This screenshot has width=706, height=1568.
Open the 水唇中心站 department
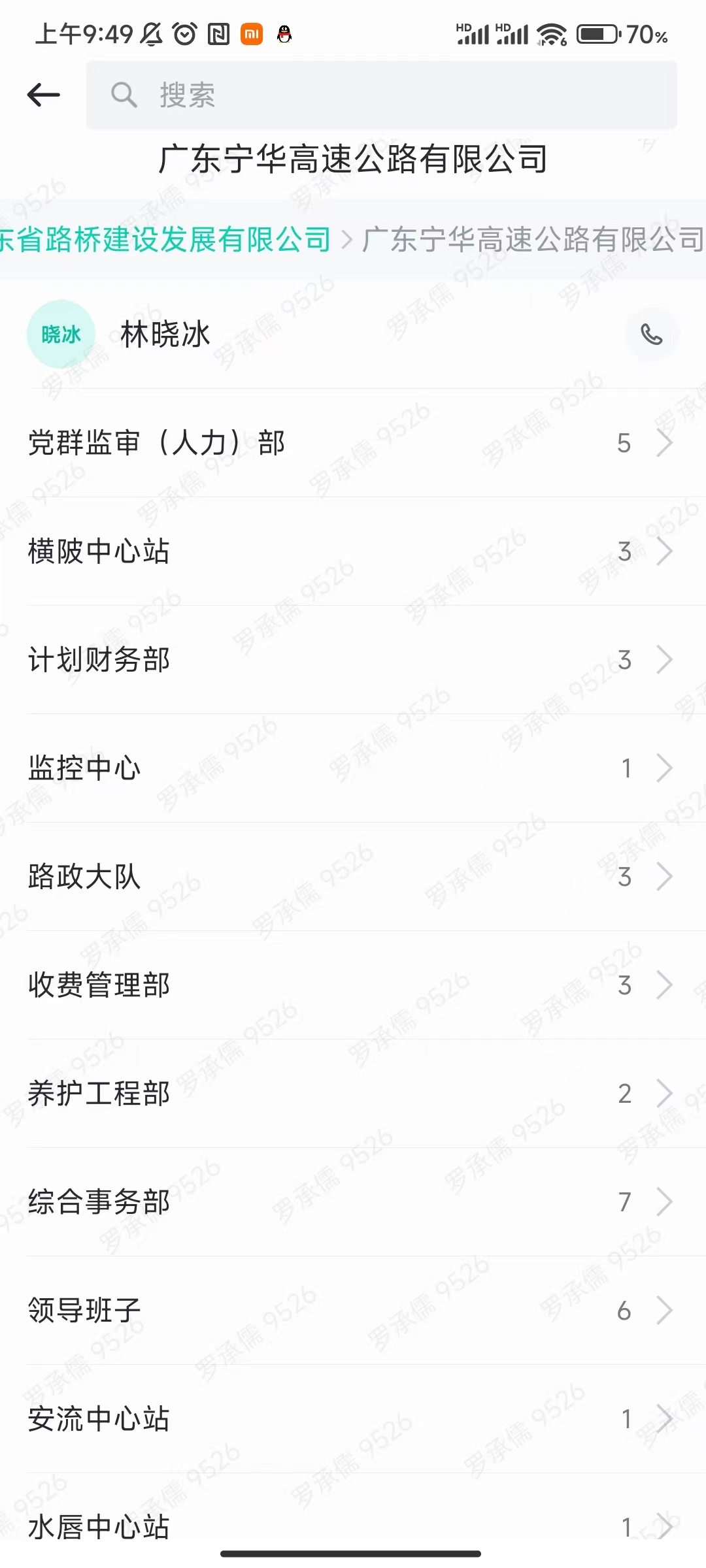point(353,1526)
